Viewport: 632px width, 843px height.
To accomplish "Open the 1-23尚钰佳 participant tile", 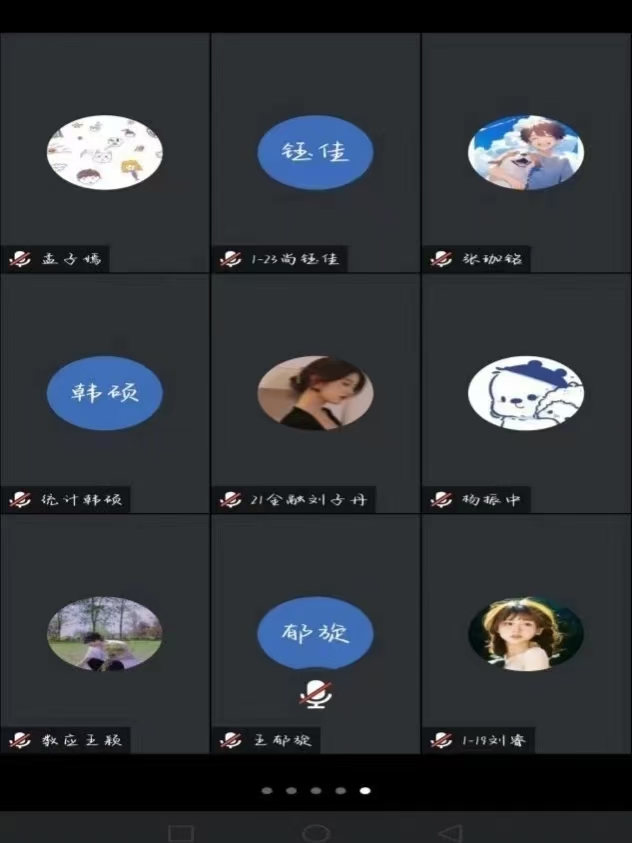I will (315, 153).
